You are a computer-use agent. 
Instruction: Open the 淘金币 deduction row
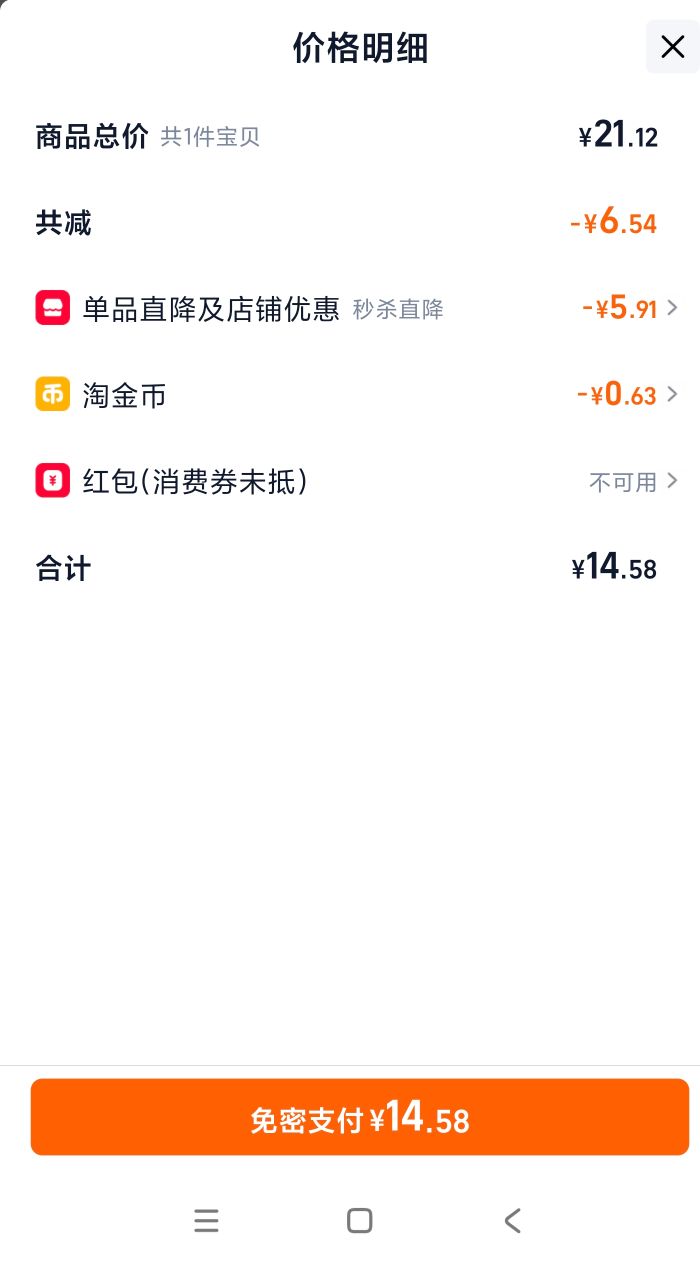coord(357,395)
